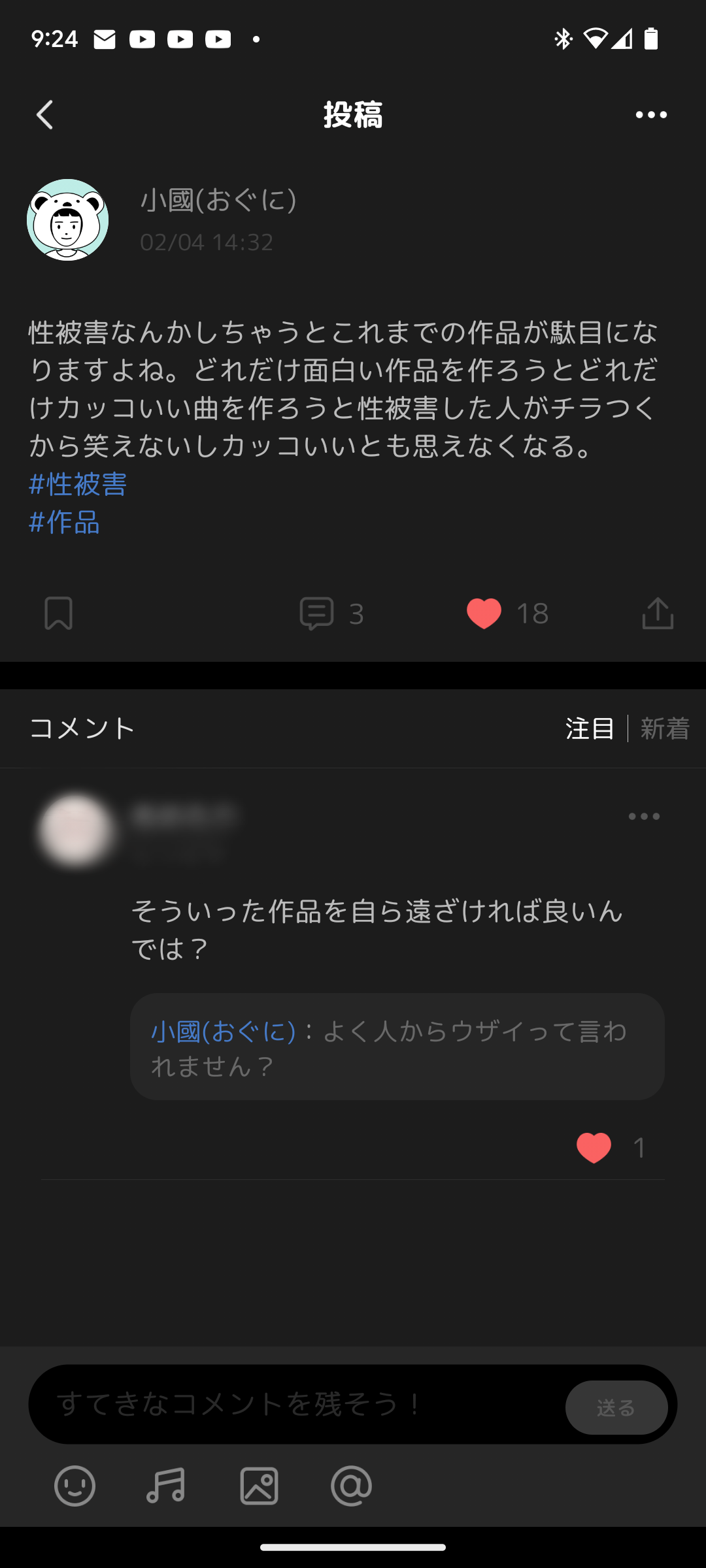Open the #性被害 hashtag
Image resolution: width=706 pixels, height=1568 pixels.
point(78,484)
